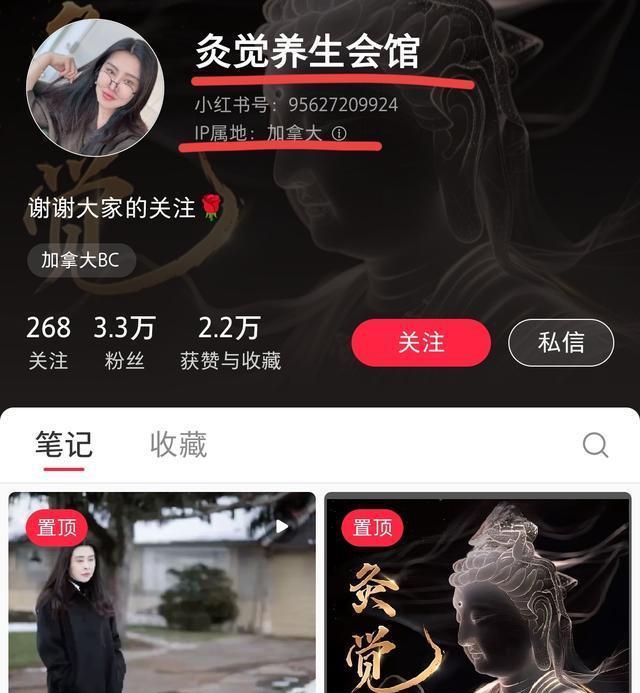Open the profile avatar photo
Viewport: 640px width, 693px height.
point(95,87)
